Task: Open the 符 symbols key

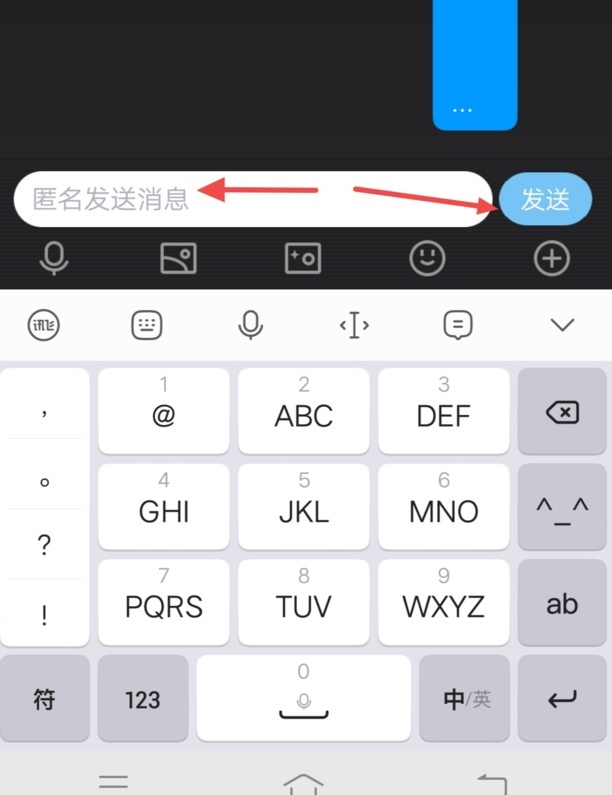Action: point(45,698)
